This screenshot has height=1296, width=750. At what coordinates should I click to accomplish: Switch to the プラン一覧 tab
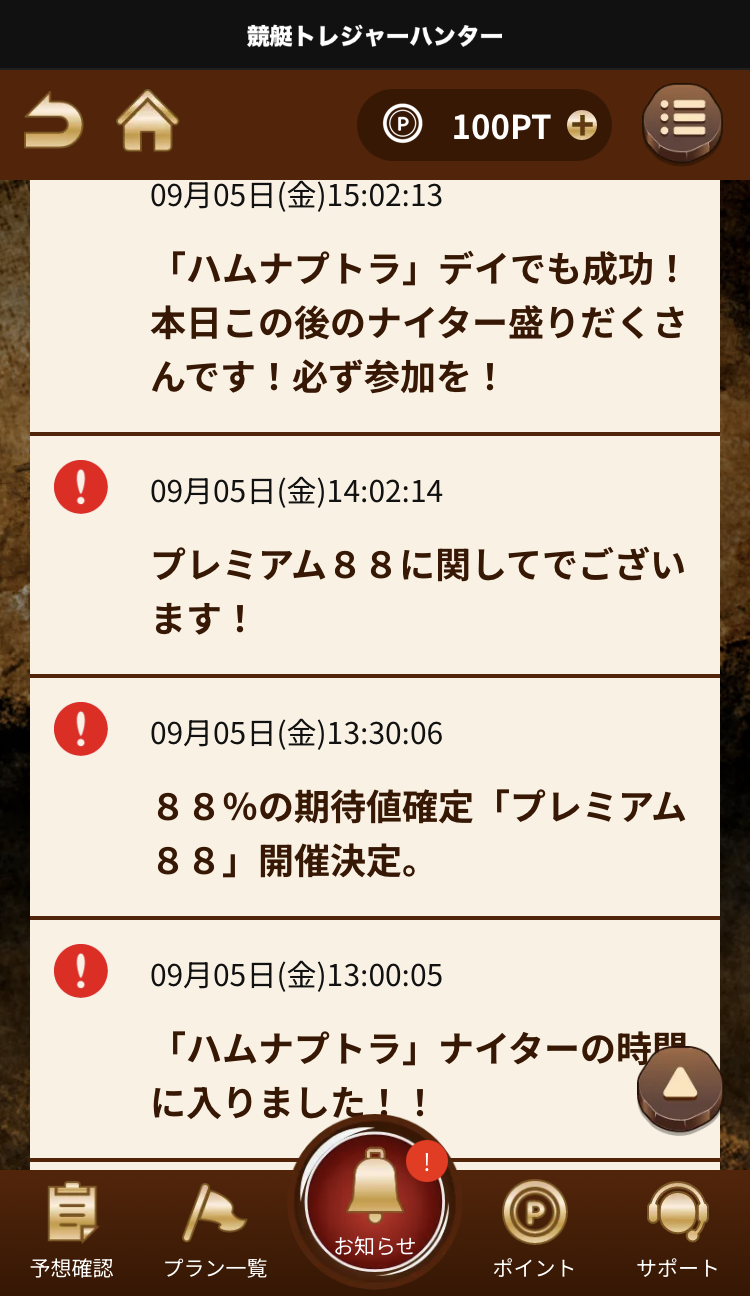tap(216, 1231)
